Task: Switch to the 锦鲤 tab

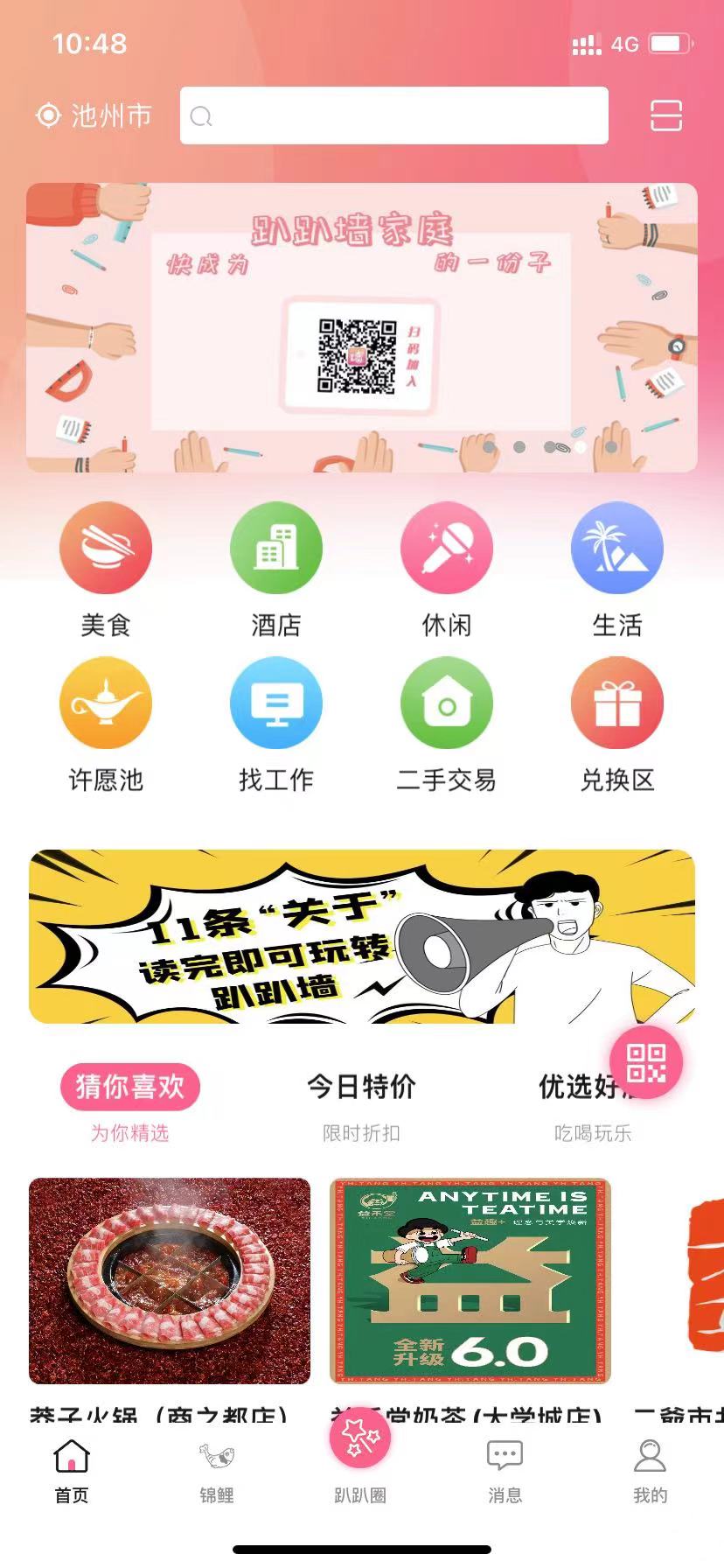Action: (x=216, y=1472)
